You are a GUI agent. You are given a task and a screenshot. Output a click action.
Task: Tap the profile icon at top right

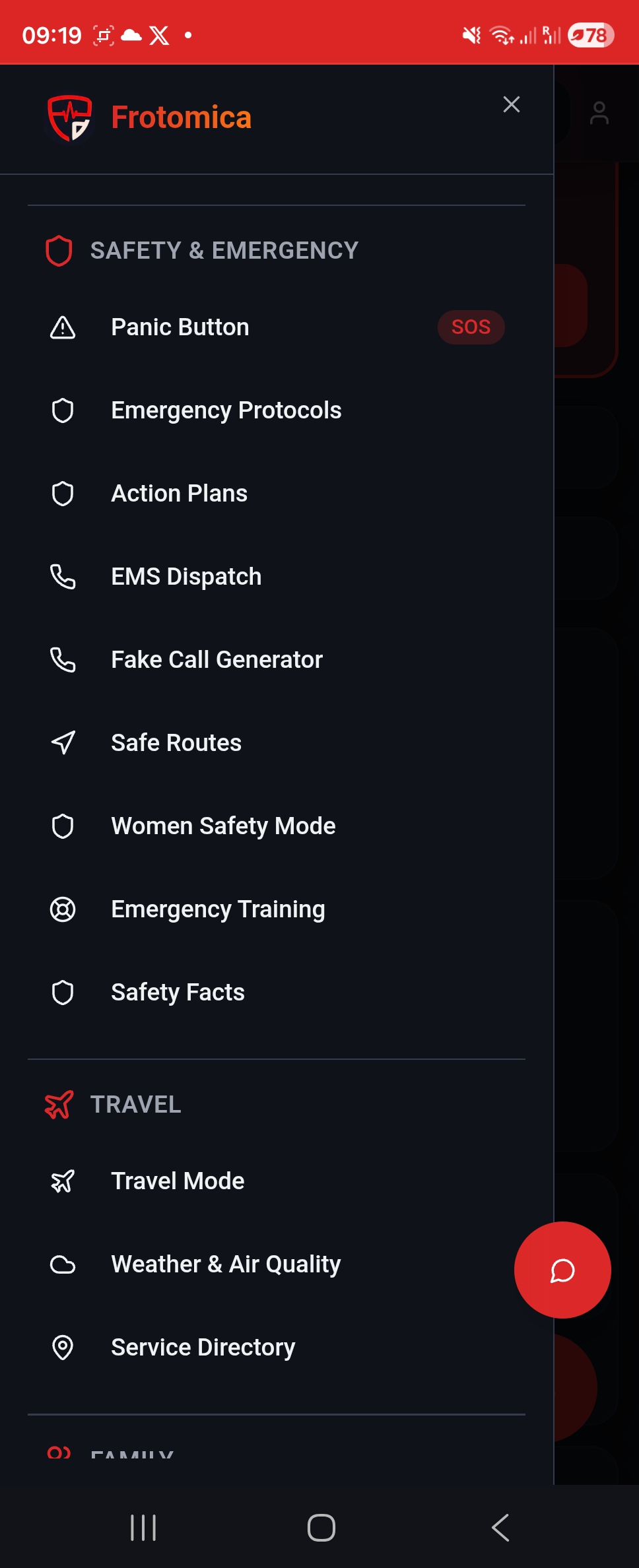[x=600, y=114]
